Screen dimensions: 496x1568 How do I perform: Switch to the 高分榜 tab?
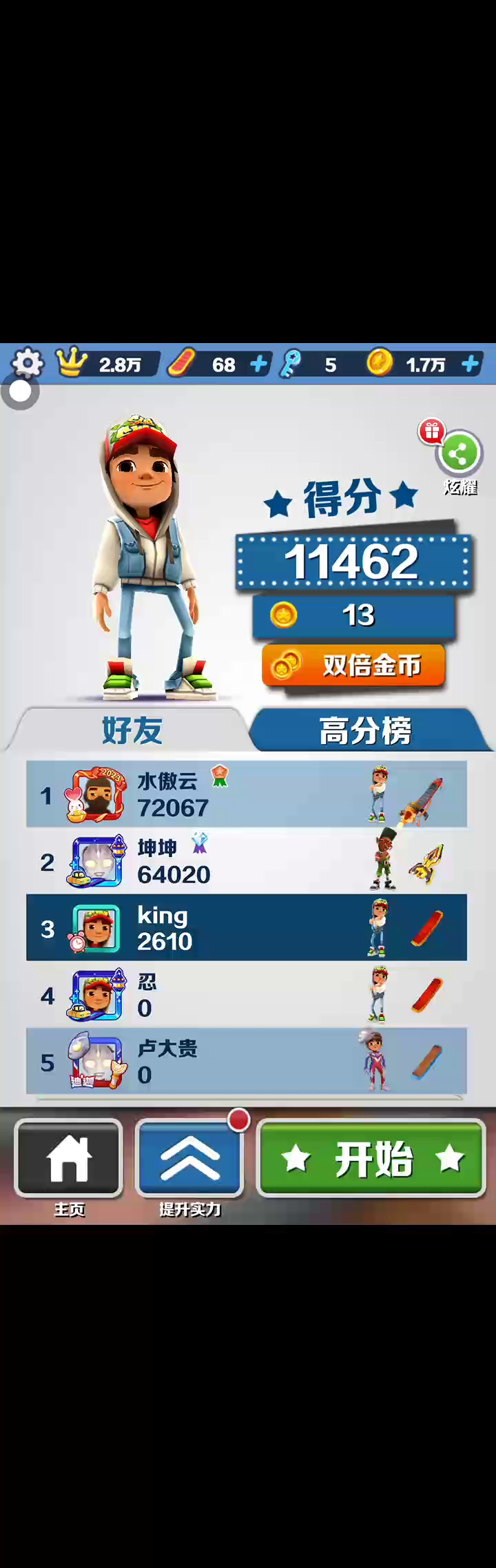click(x=365, y=730)
